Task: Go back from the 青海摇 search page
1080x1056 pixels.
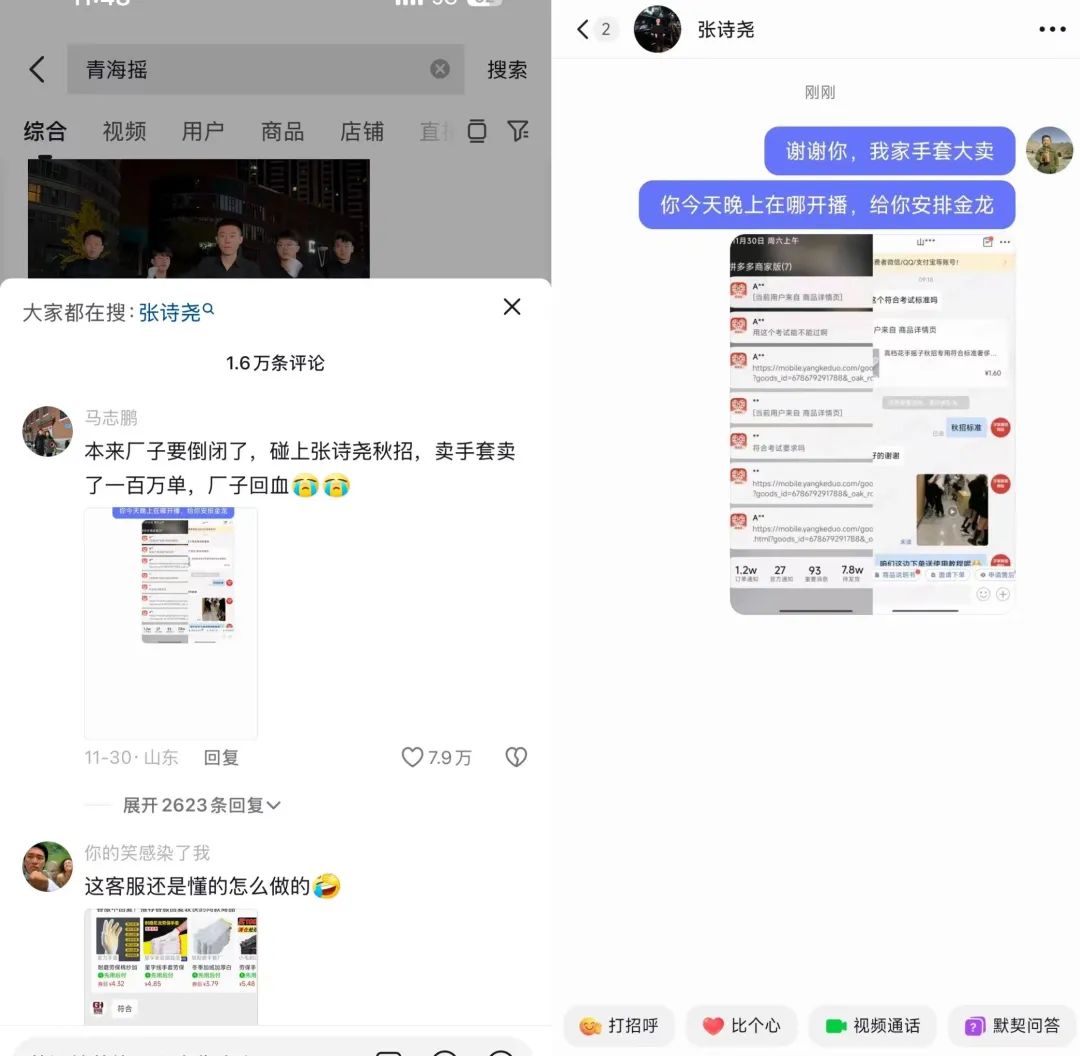Action: click(x=37, y=69)
